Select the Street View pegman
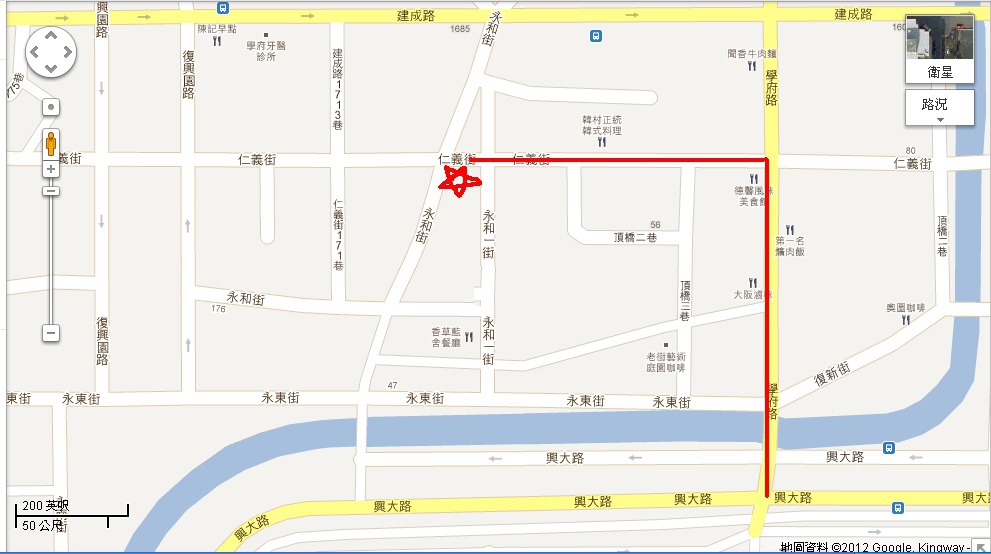The height and width of the screenshot is (554, 991). pyautogui.click(x=51, y=143)
